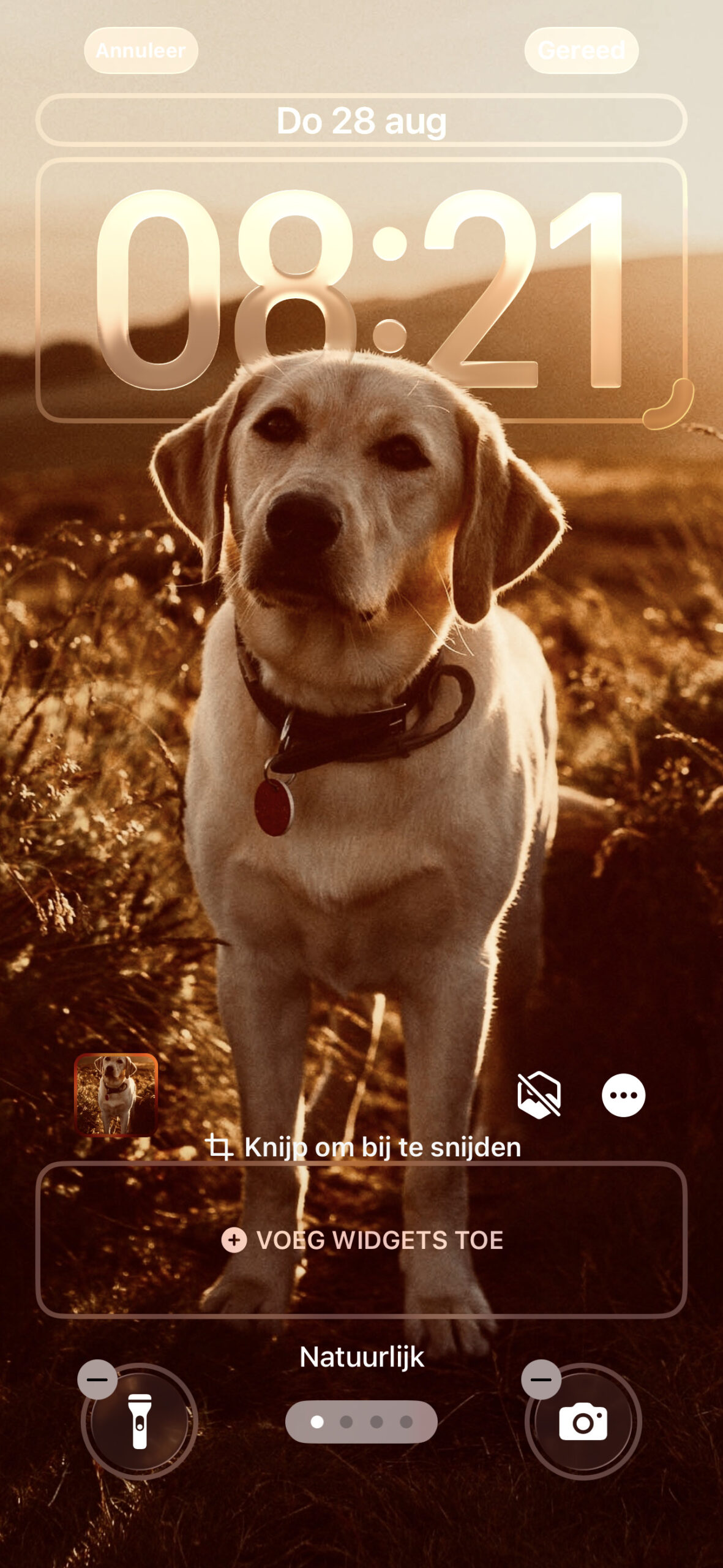Screen dimensions: 723x1568
Task: Tap Voeg widgets toe
Action: coord(361,1240)
